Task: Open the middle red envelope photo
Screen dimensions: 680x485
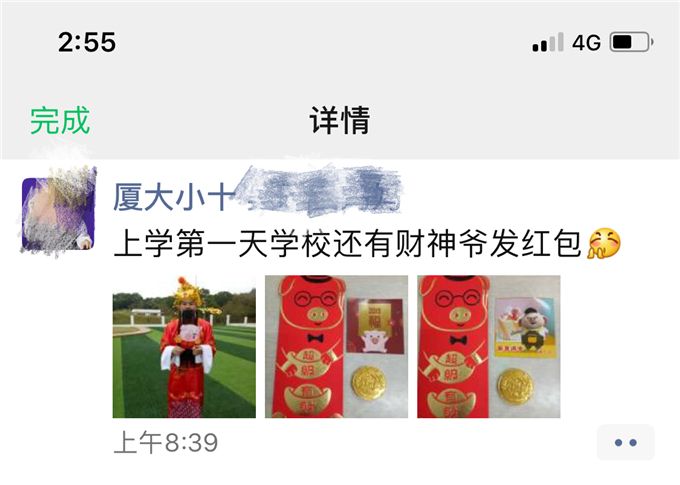Action: point(336,346)
